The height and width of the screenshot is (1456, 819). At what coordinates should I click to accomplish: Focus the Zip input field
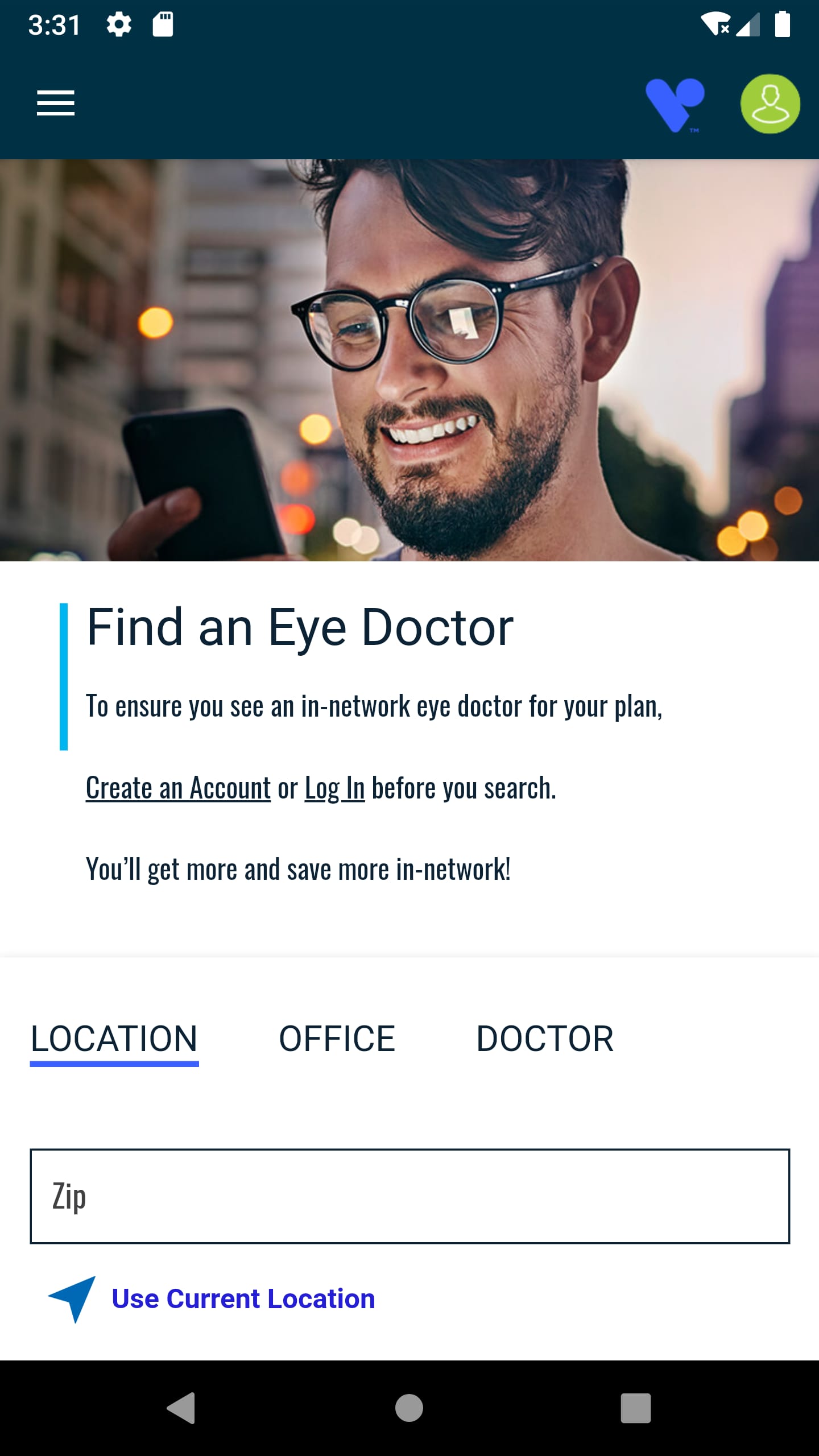409,1196
